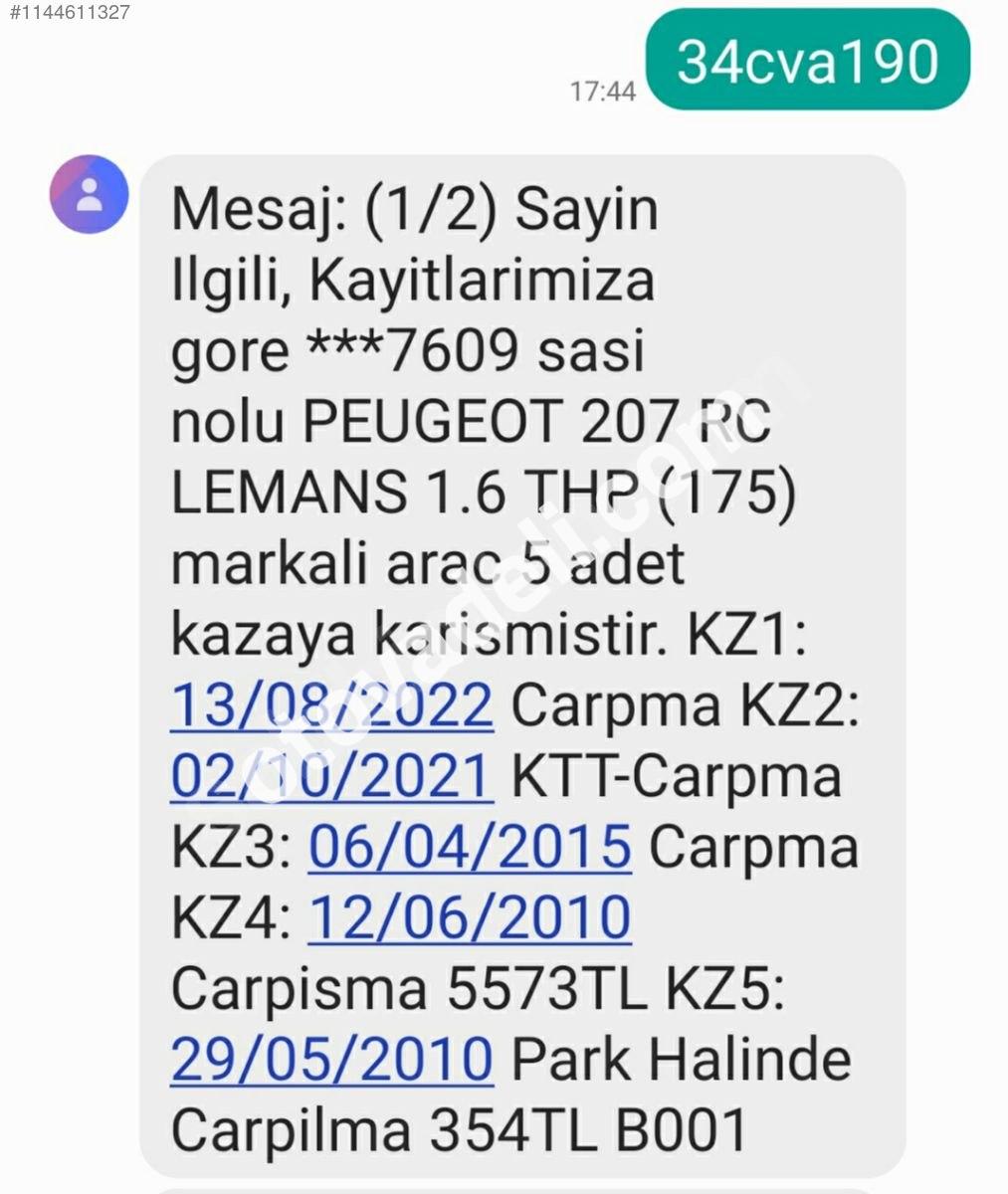1008x1194 pixels.
Task: Open the sender's contact avatar
Action: (90, 193)
